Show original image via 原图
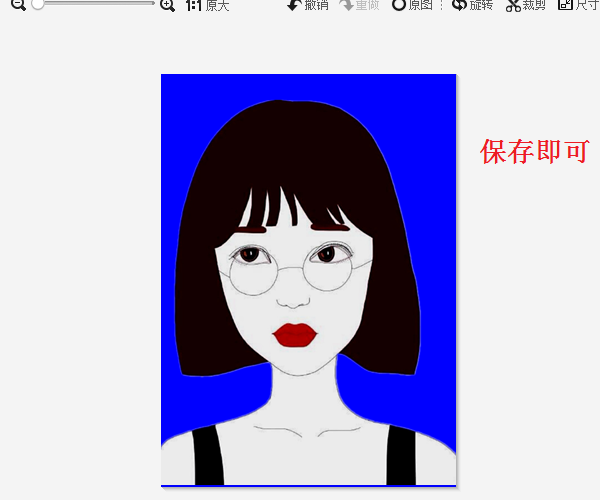 click(412, 5)
